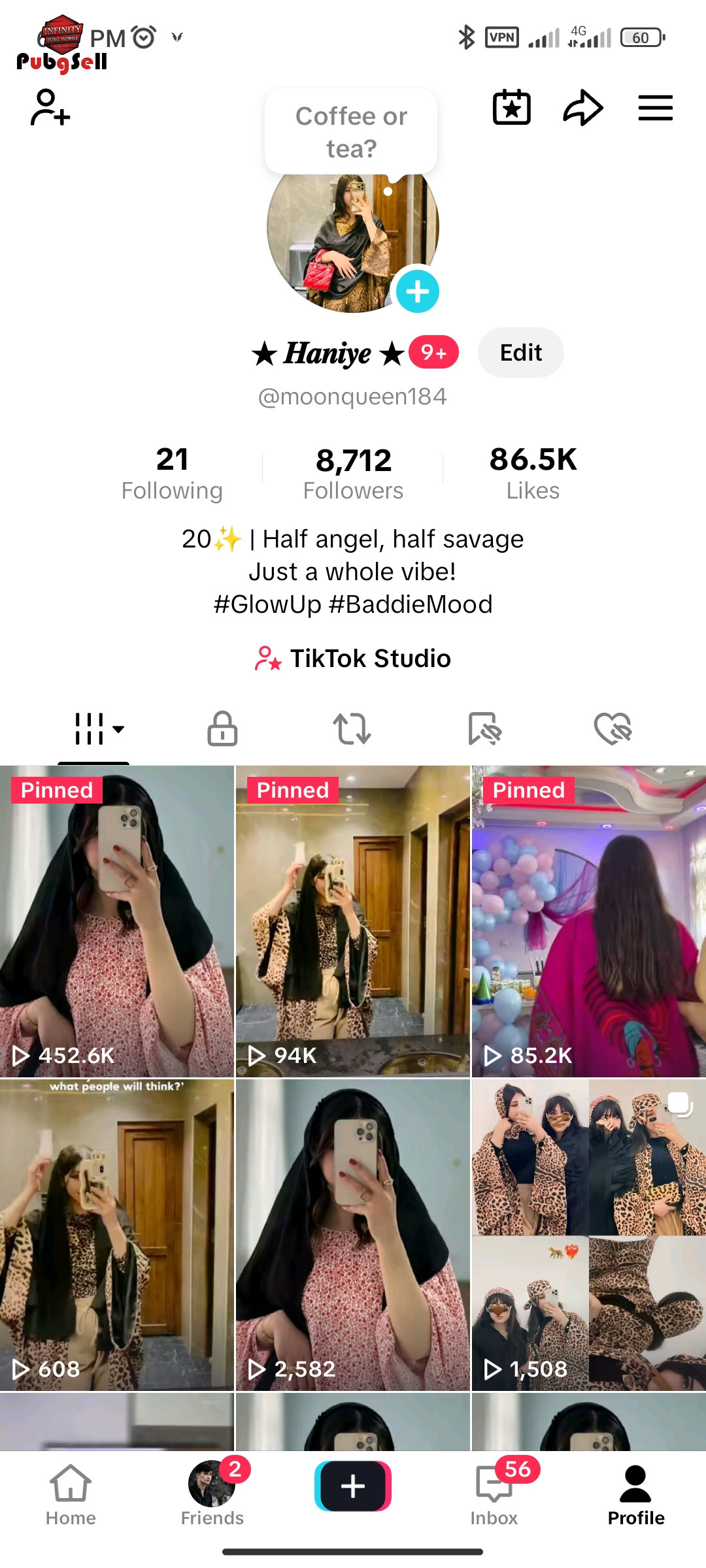Open TikTok Studio
This screenshot has height=1568, width=706.
tap(353, 659)
